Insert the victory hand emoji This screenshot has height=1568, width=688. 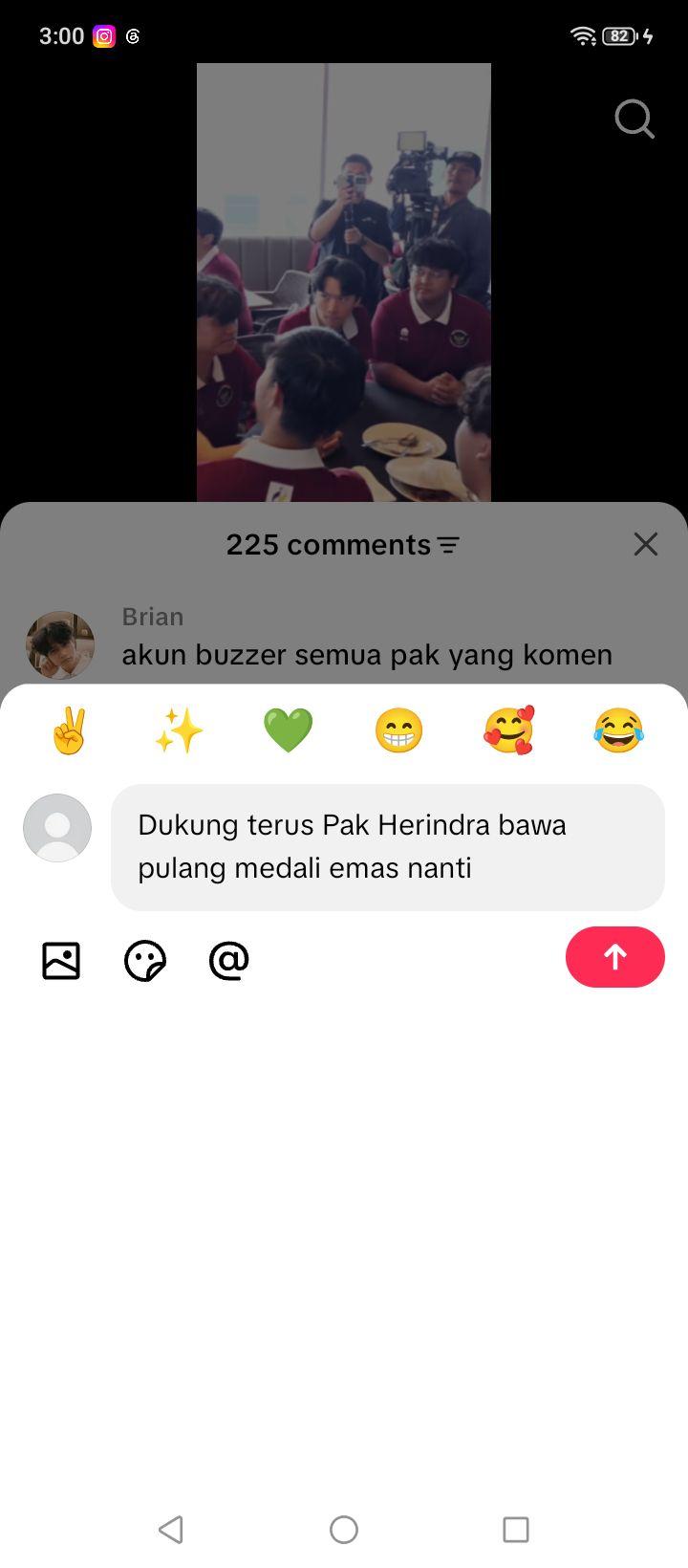coord(70,730)
